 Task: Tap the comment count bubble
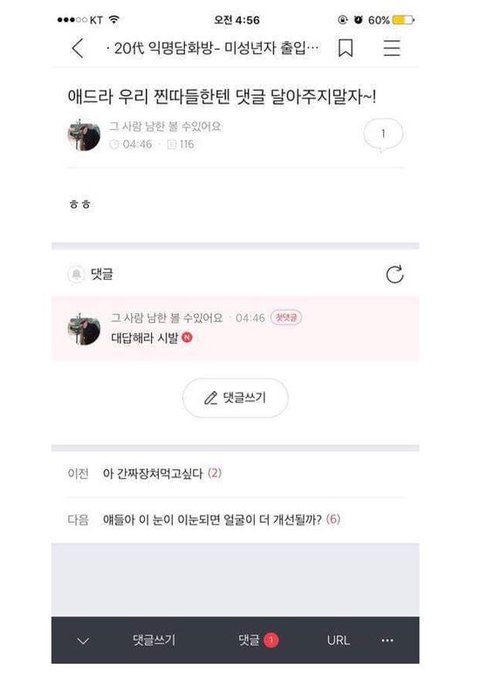pyautogui.click(x=383, y=134)
